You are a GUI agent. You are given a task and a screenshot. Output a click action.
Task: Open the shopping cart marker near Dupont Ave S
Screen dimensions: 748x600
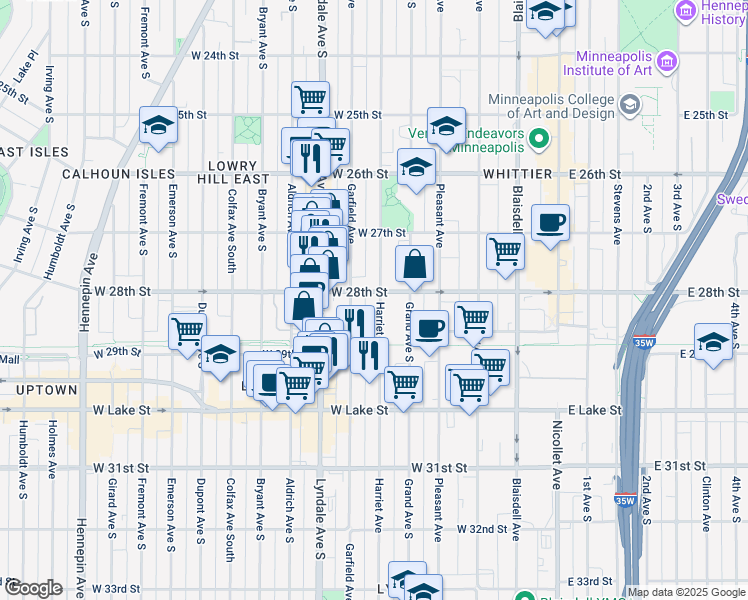(x=187, y=331)
